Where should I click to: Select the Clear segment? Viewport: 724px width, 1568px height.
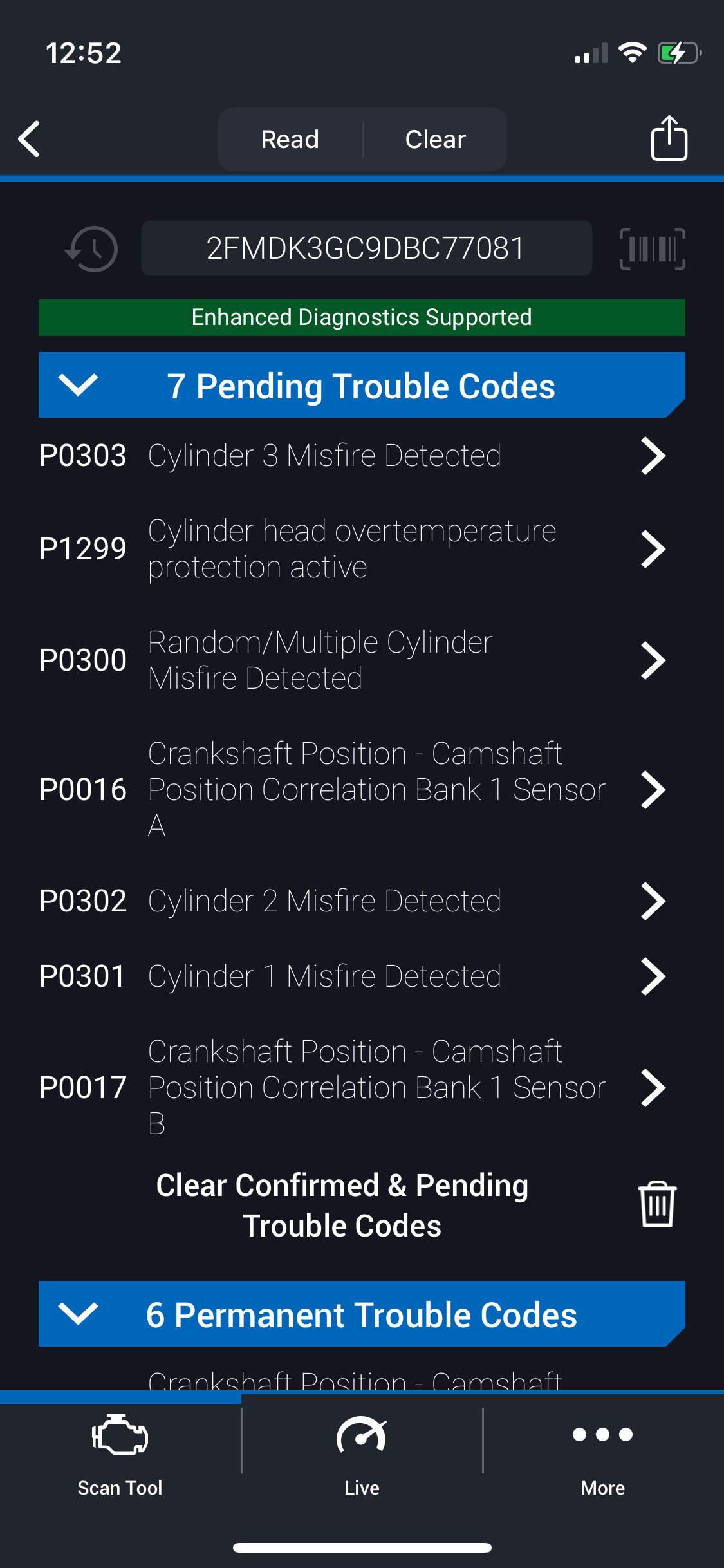click(x=436, y=140)
